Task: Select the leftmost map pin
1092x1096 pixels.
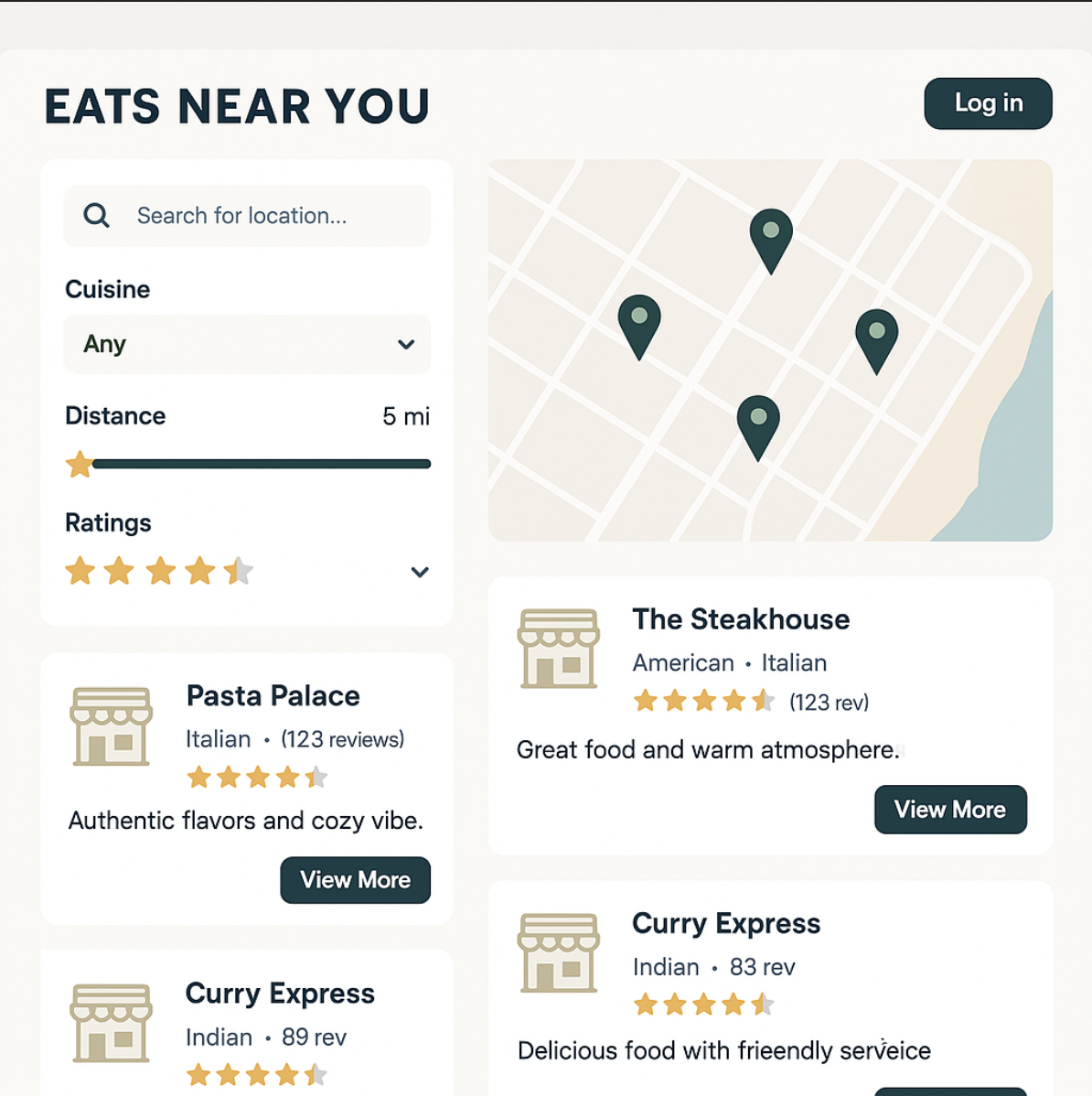Action: tap(639, 320)
